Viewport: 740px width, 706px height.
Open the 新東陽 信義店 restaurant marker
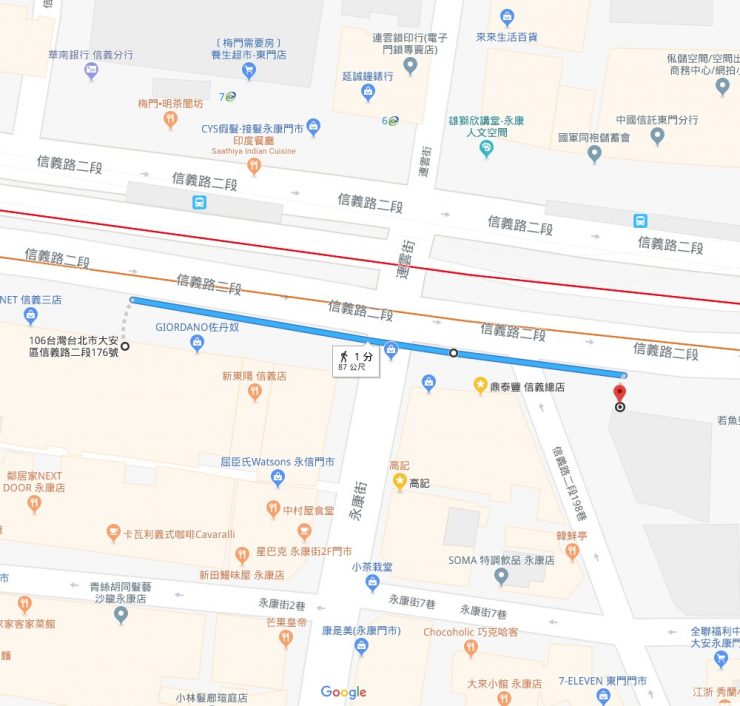coord(255,392)
